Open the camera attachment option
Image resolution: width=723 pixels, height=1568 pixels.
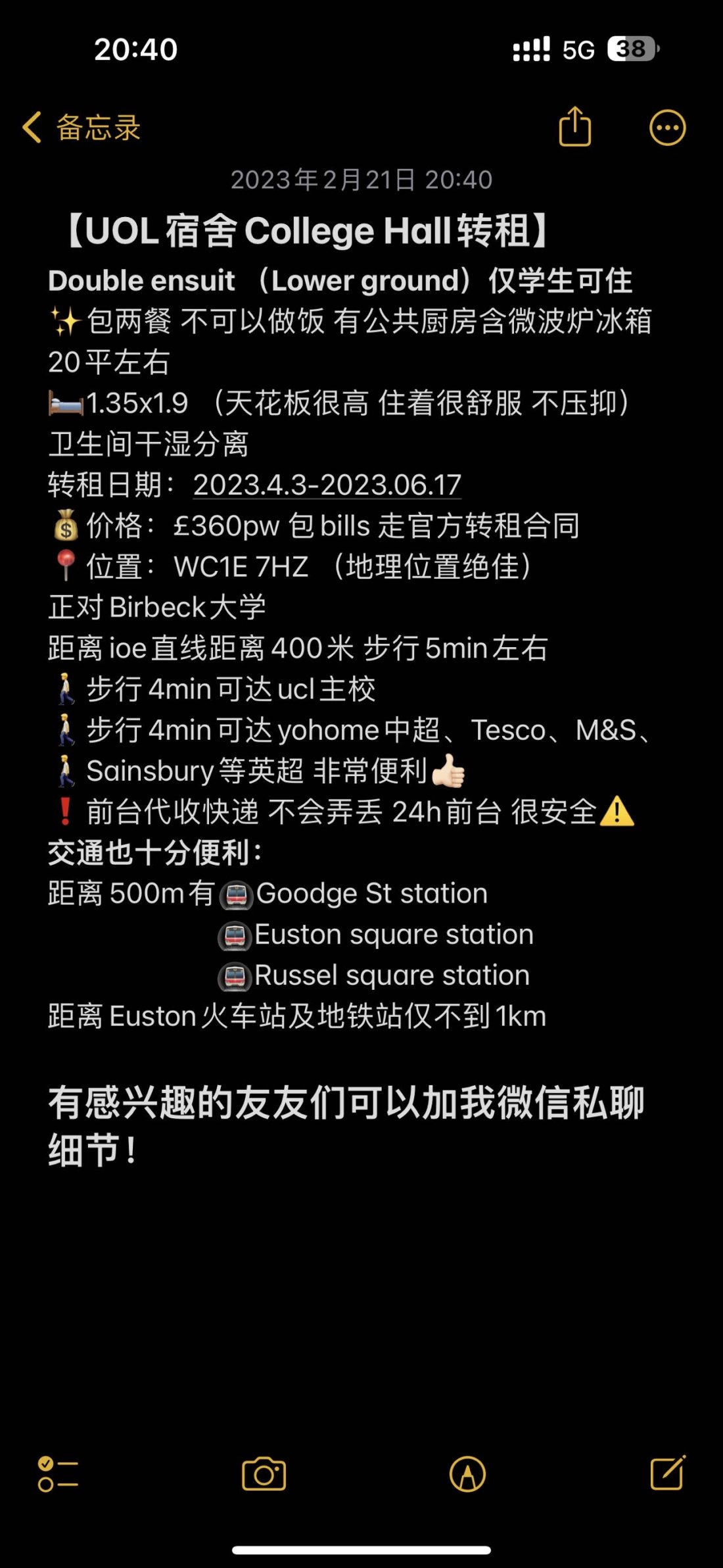point(264,1474)
